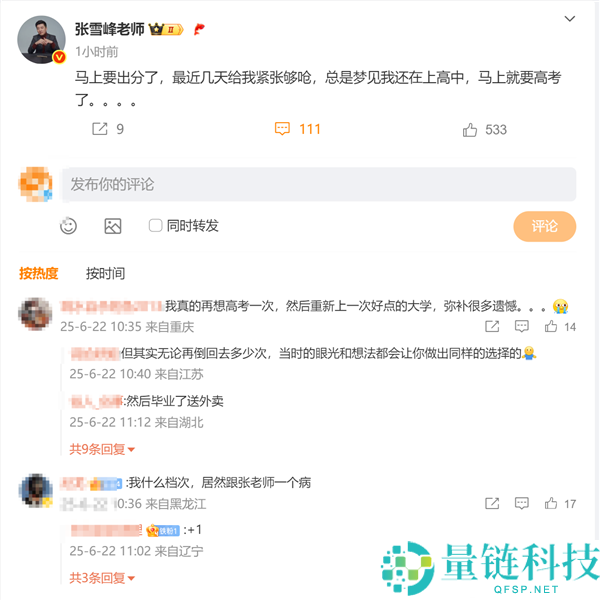The width and height of the screenshot is (600, 600).
Task: Check the 同时转发 checkbox
Action: [156, 226]
